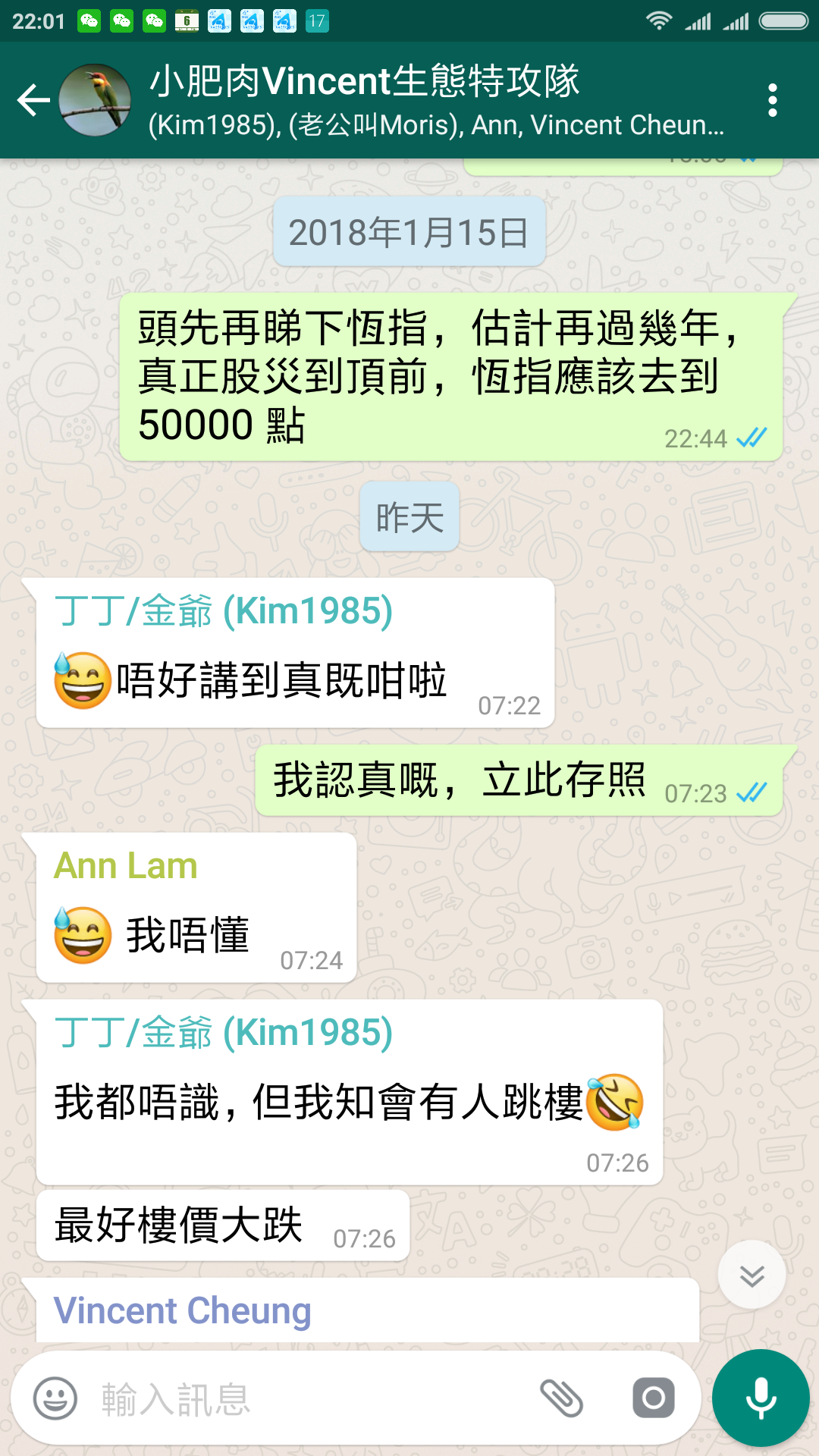Image resolution: width=819 pixels, height=1456 pixels.
Task: Open the emoji picker
Action: [55, 1399]
